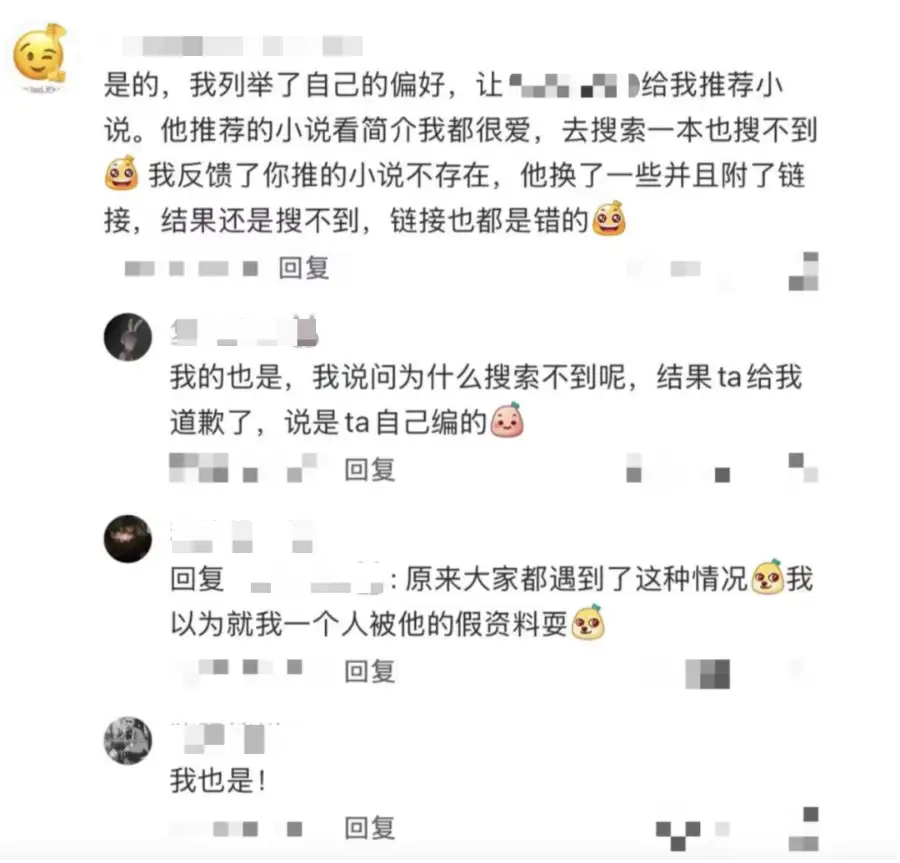This screenshot has width=900, height=863.
Task: View profile of commenter who wrote 原来大家都遇到了这种情况
Action: 128,539
